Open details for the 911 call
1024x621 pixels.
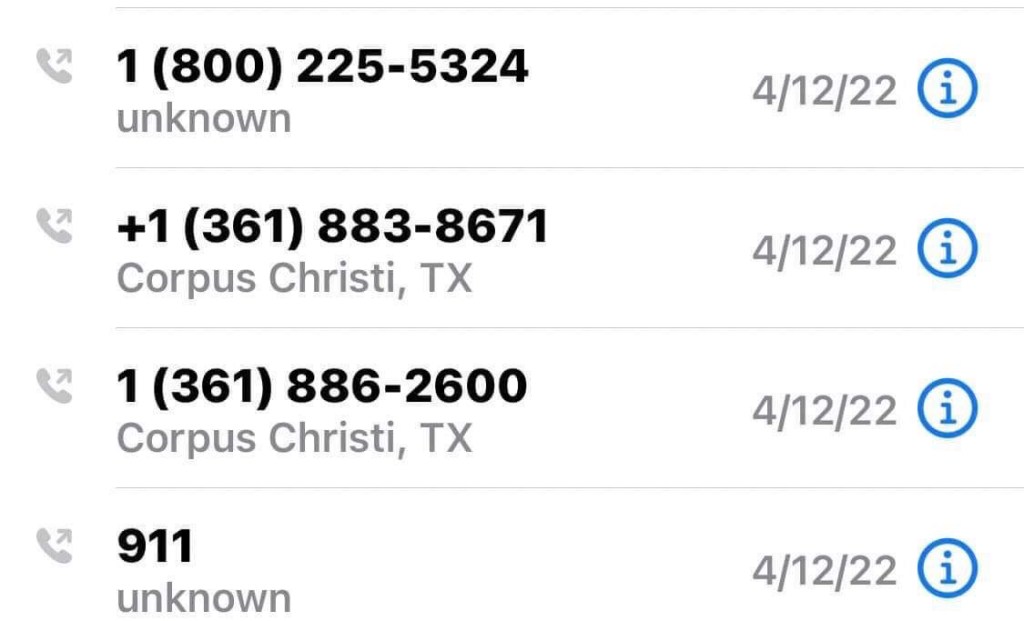tap(947, 570)
